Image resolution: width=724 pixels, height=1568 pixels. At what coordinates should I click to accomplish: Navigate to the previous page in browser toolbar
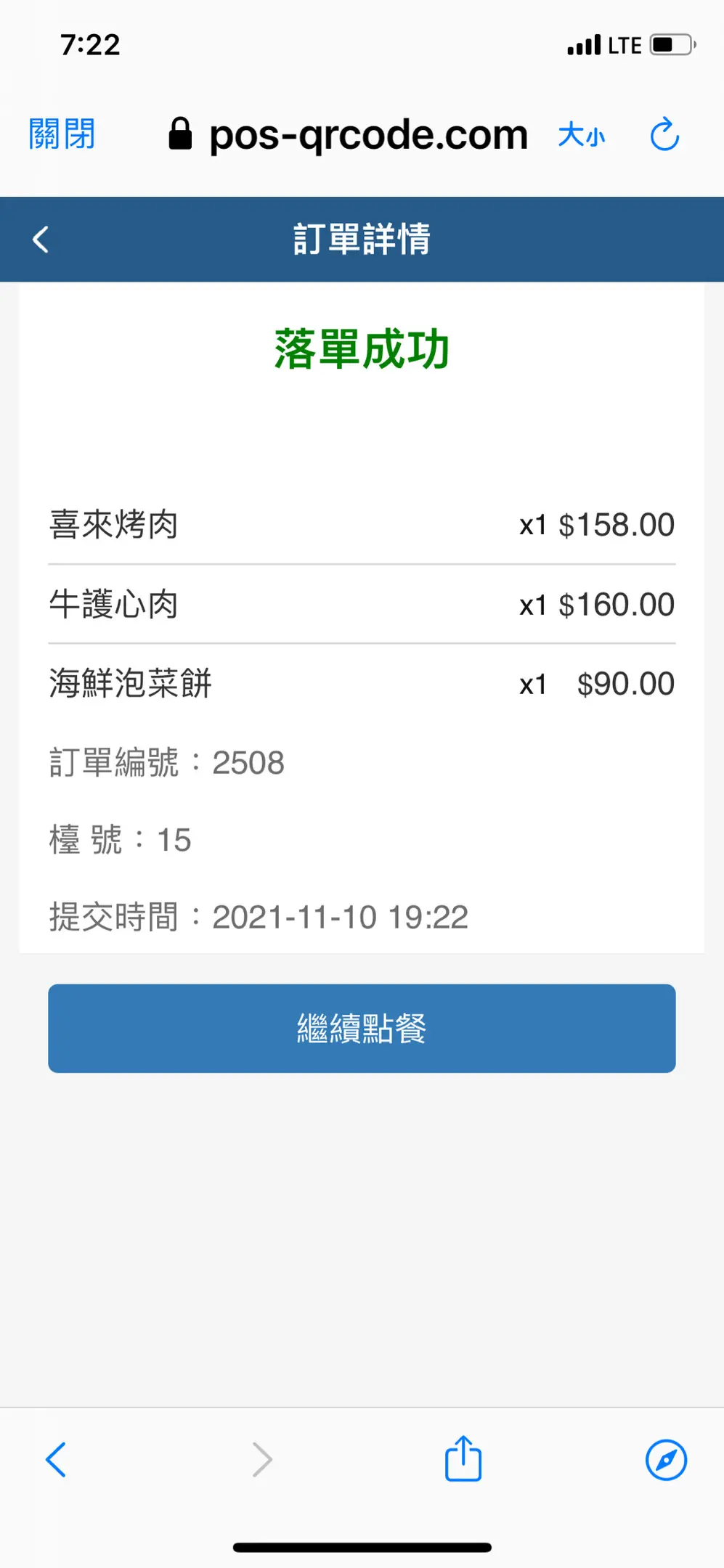(x=56, y=1459)
